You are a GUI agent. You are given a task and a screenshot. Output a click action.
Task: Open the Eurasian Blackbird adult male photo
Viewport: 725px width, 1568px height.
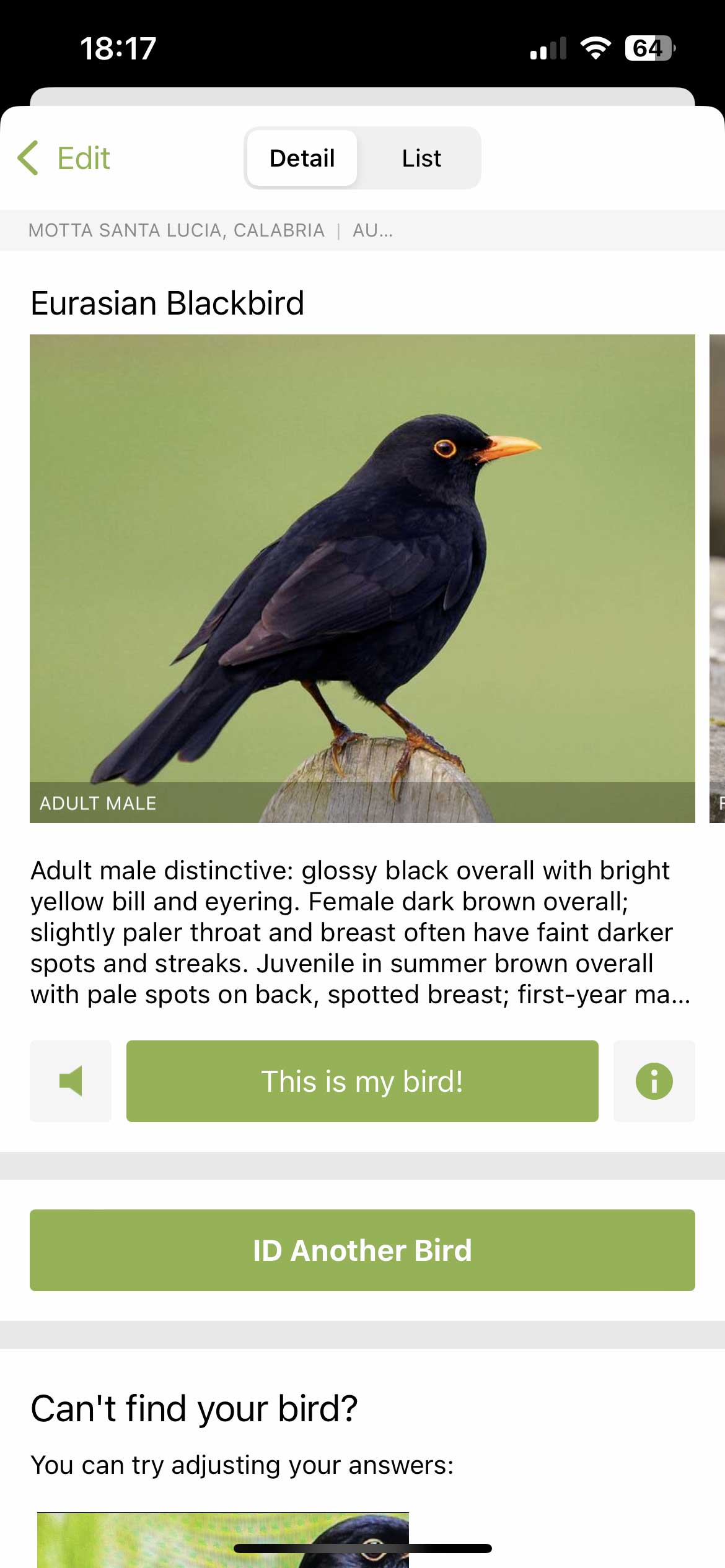click(x=362, y=578)
